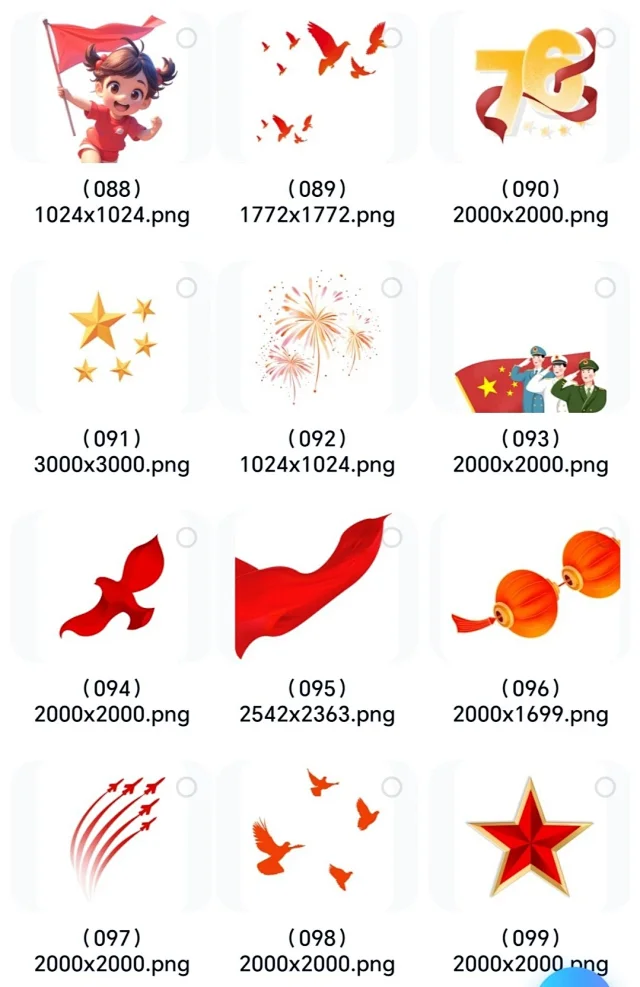Open image 096 orange lanterns
Image resolution: width=640 pixels, height=987 pixels.
[x=530, y=590]
